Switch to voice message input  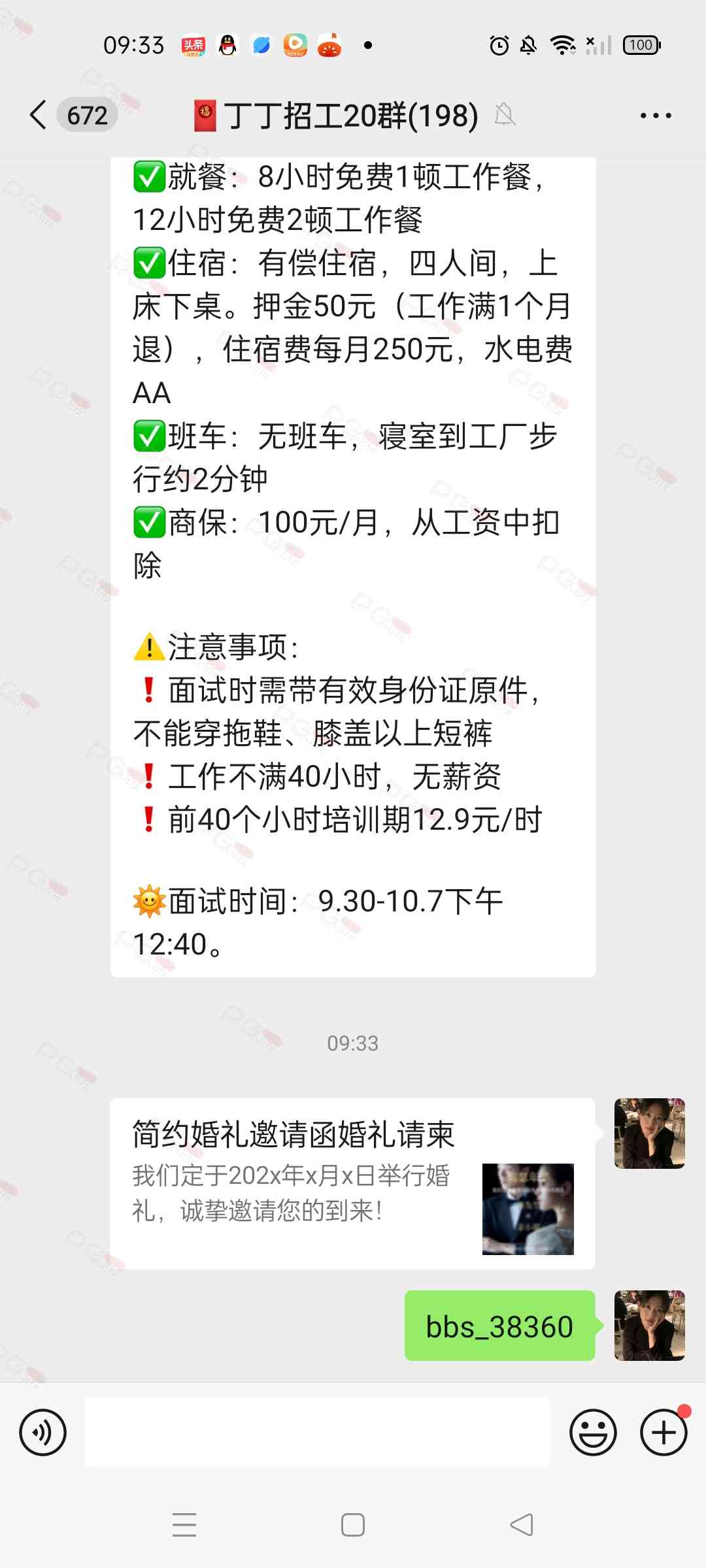pos(43,1433)
